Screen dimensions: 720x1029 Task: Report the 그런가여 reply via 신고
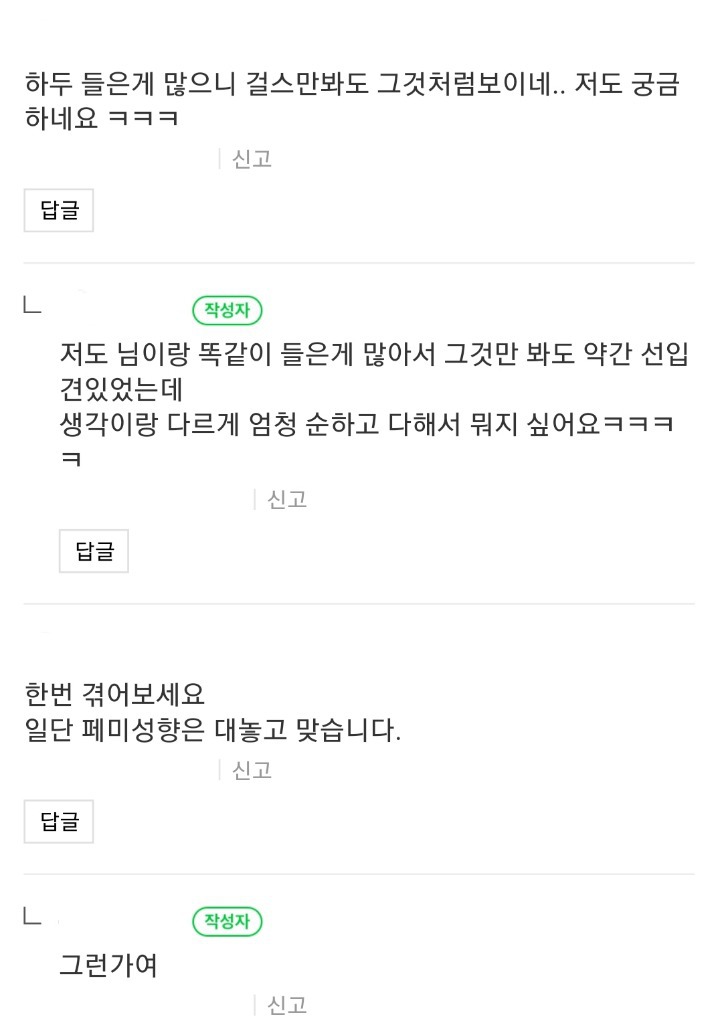click(x=287, y=1005)
